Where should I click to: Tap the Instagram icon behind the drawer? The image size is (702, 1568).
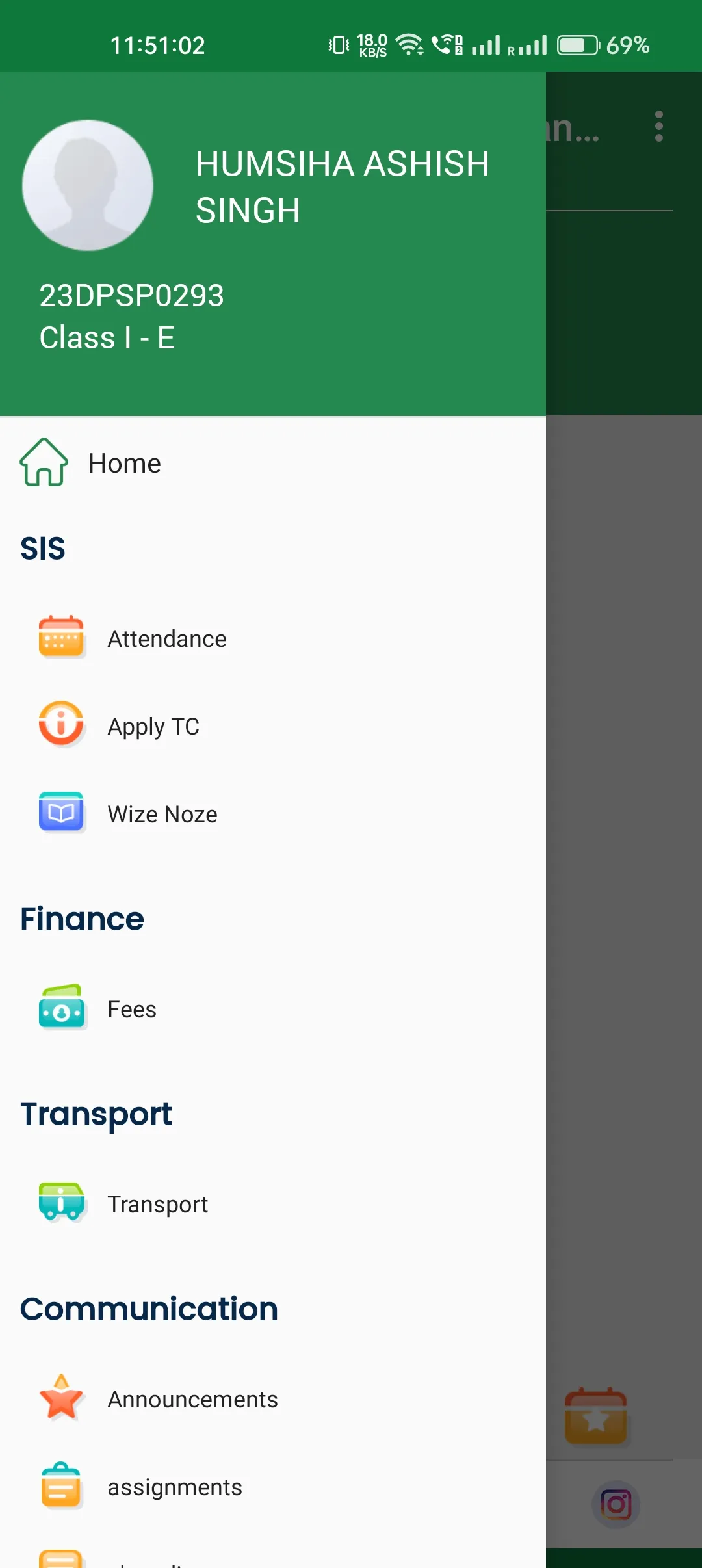(616, 1503)
